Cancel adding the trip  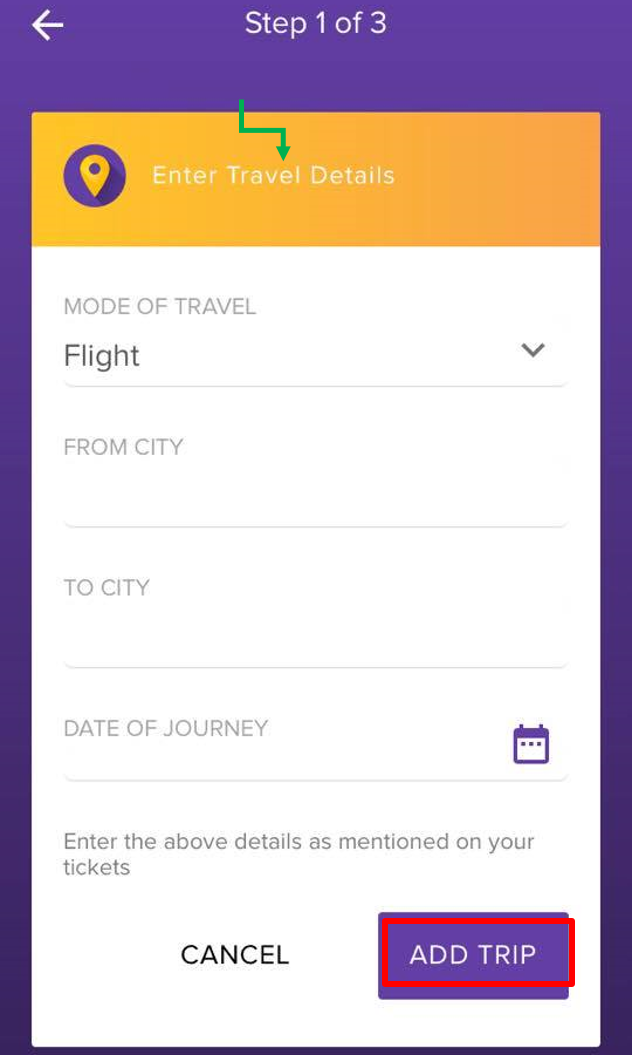click(235, 955)
